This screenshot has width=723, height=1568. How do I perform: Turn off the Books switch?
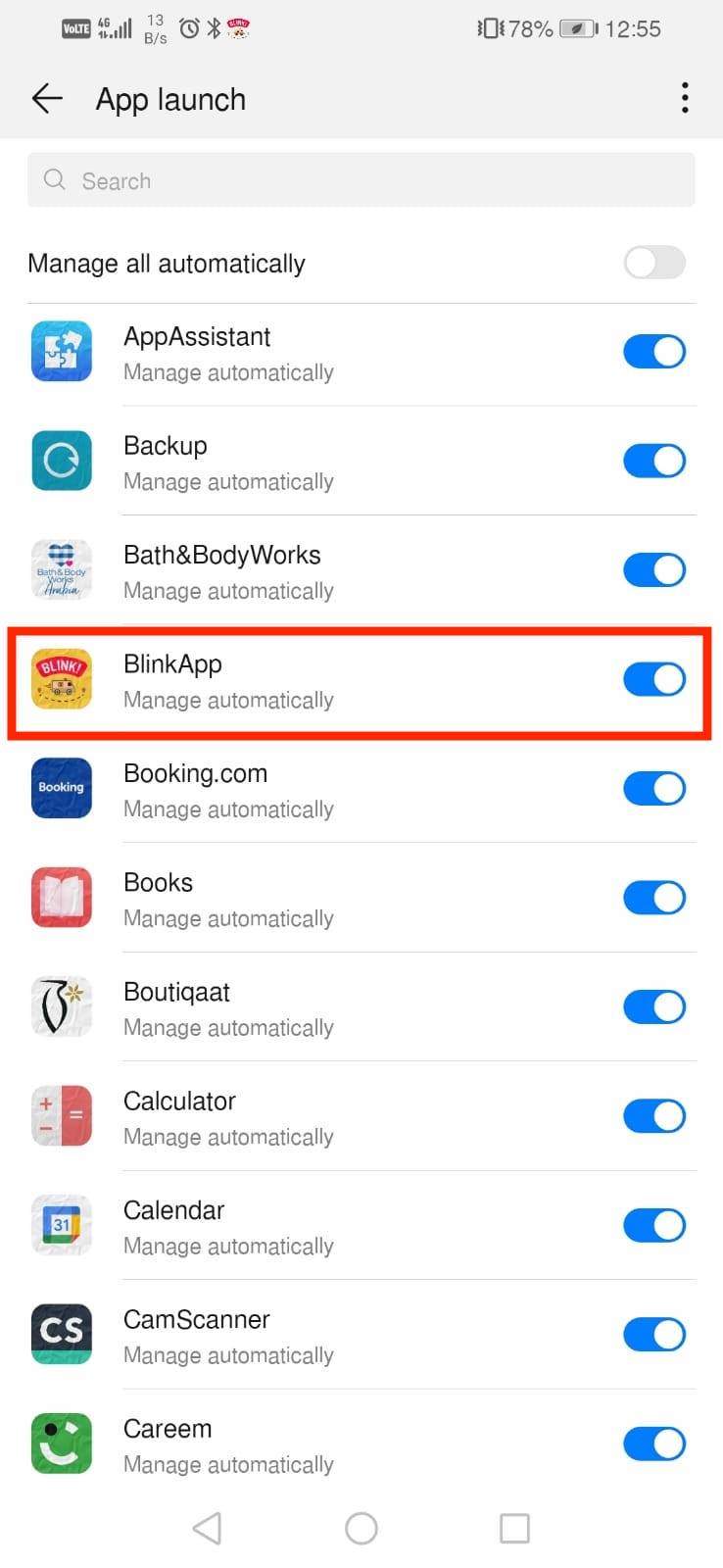(x=654, y=898)
